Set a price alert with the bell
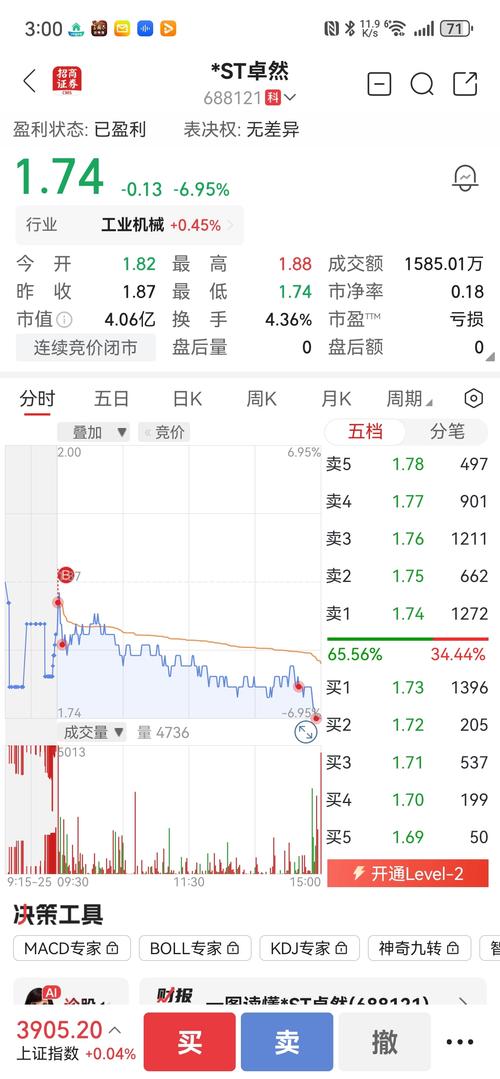Screen dimensions: 500x1079 click(x=465, y=178)
